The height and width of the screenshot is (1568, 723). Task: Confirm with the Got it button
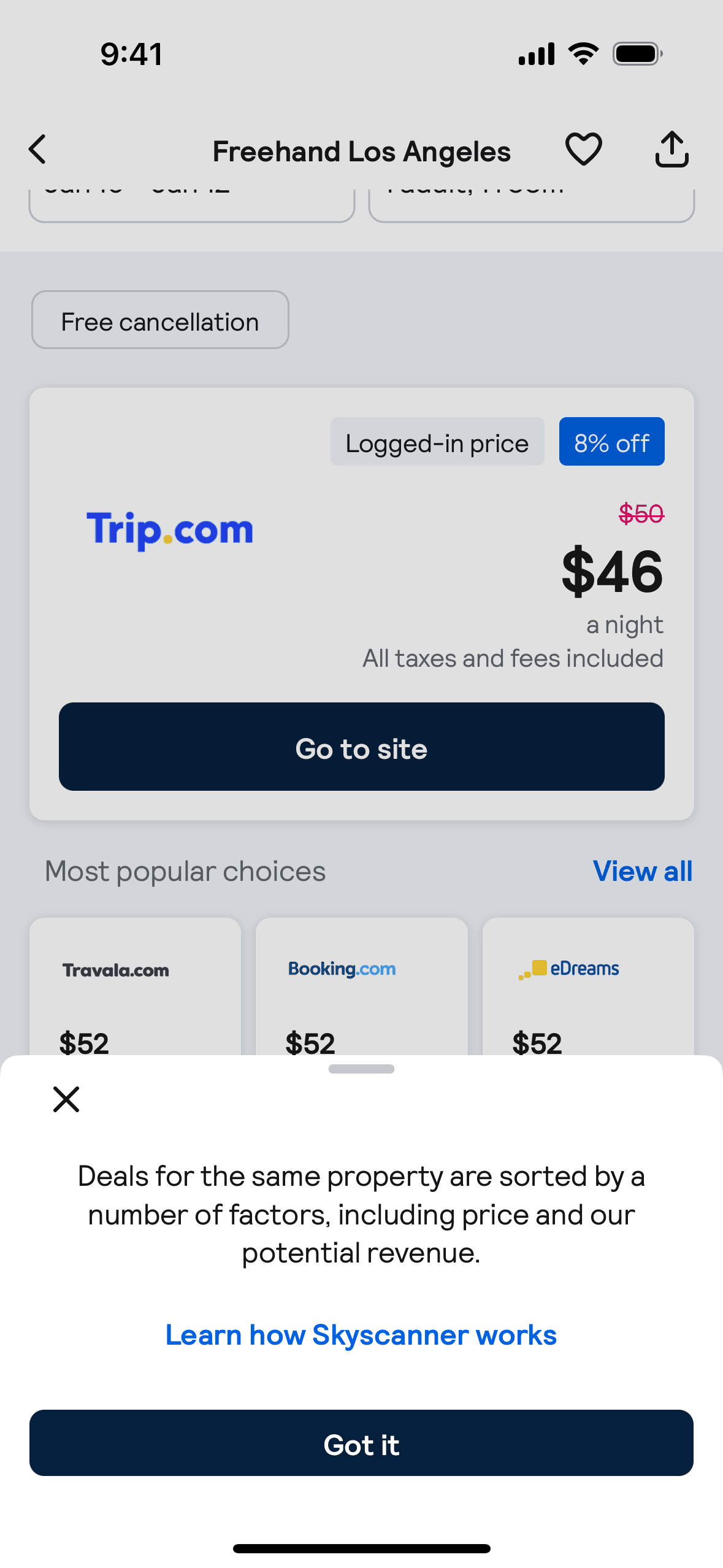tap(361, 1443)
